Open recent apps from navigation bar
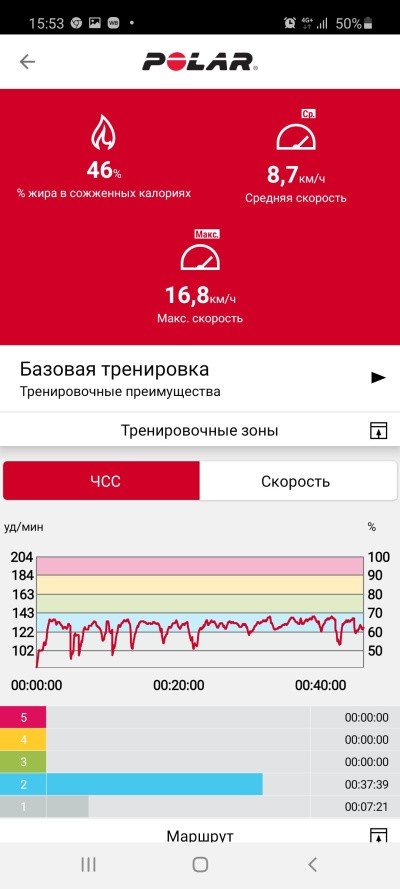 88,864
